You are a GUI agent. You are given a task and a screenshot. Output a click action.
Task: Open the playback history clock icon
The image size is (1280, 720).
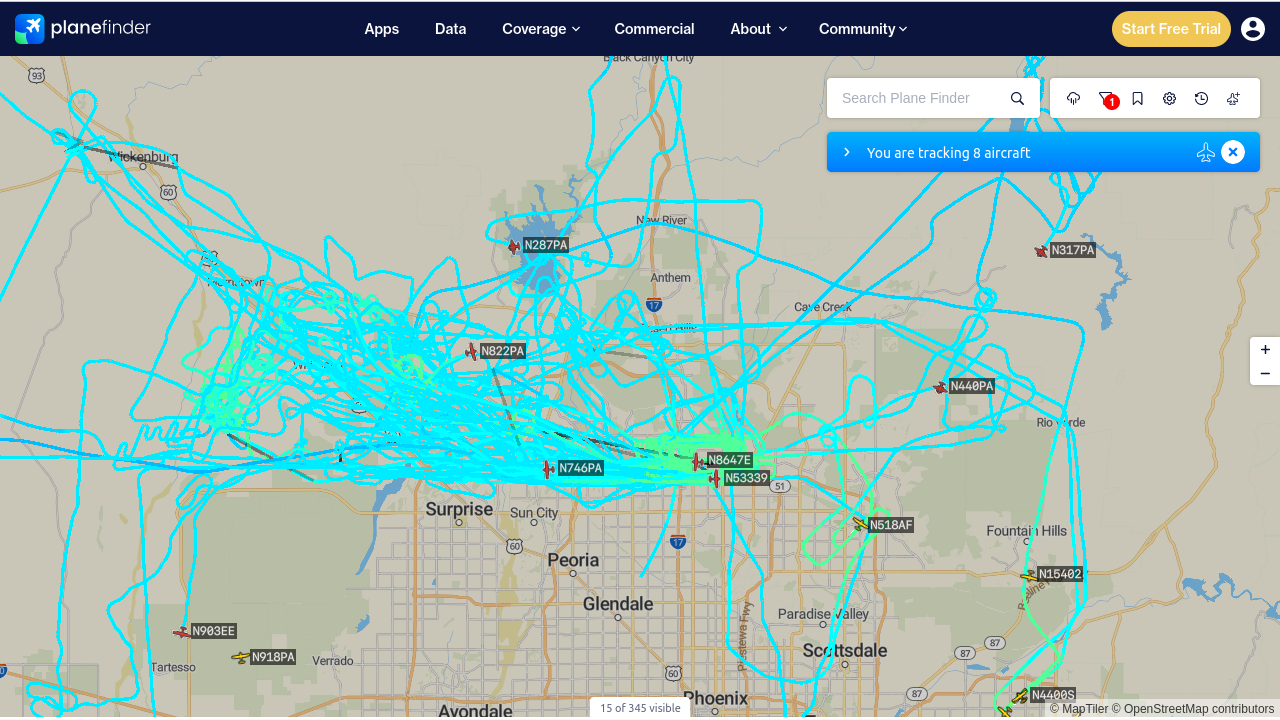[1201, 98]
